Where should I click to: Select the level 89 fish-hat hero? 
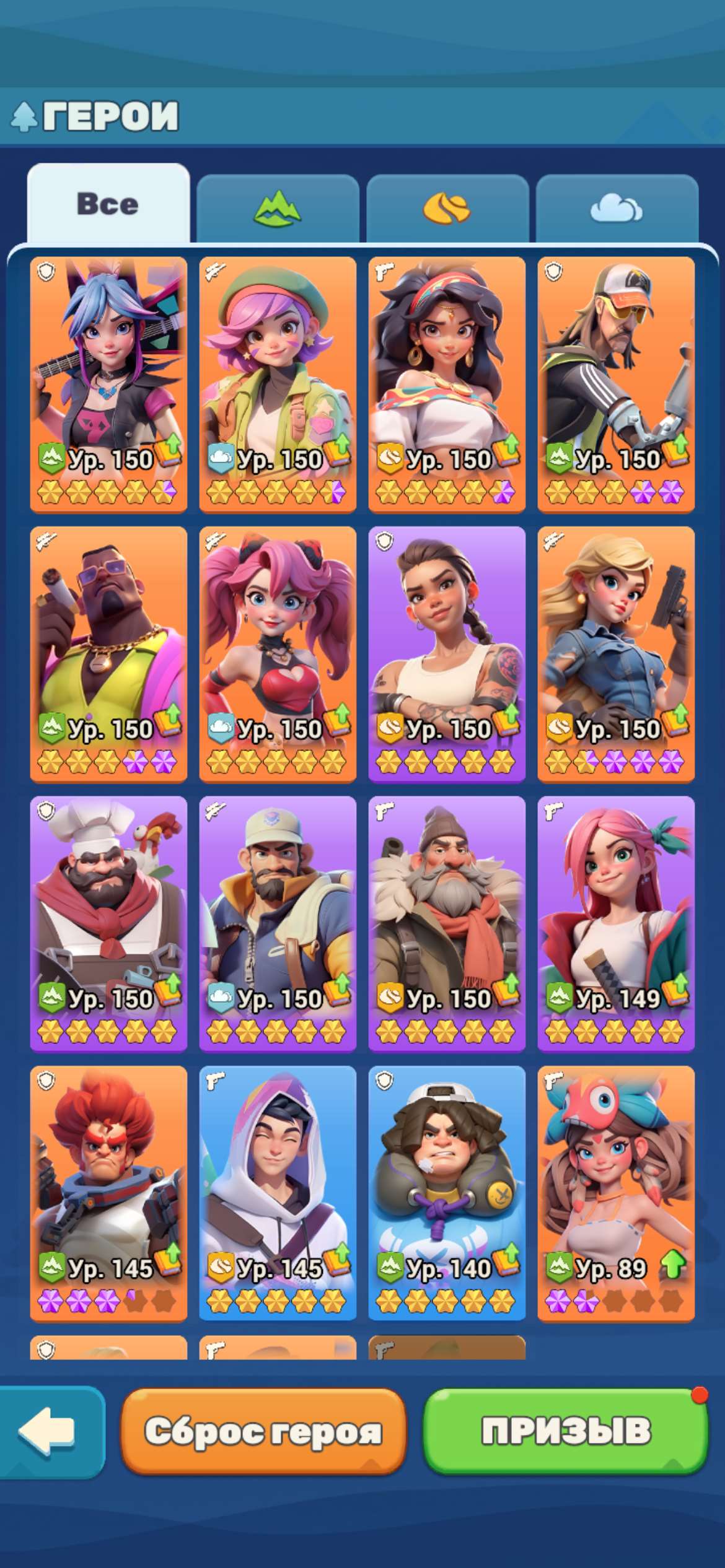click(616, 1180)
